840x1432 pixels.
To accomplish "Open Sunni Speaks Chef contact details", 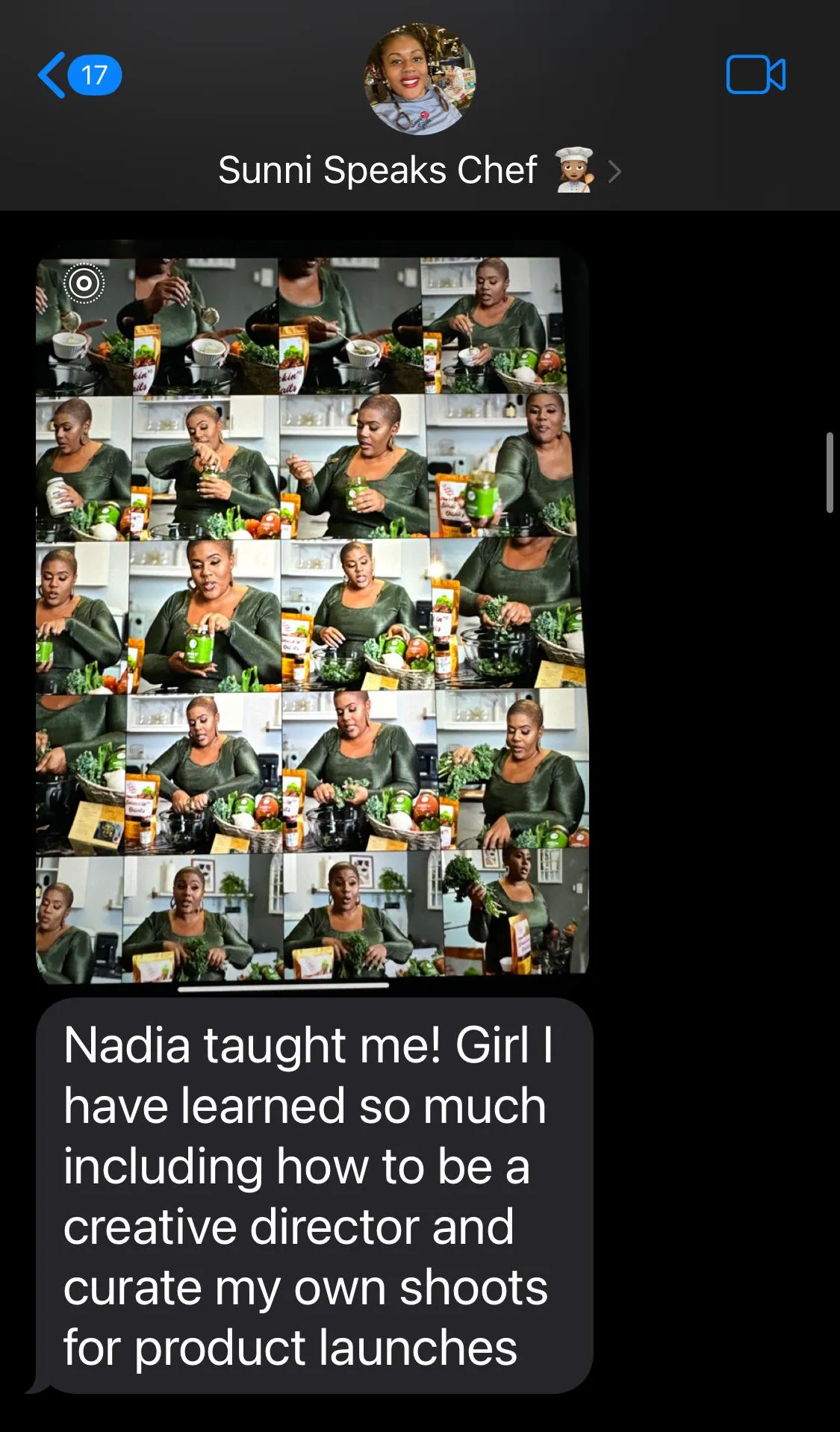I will pos(418,170).
